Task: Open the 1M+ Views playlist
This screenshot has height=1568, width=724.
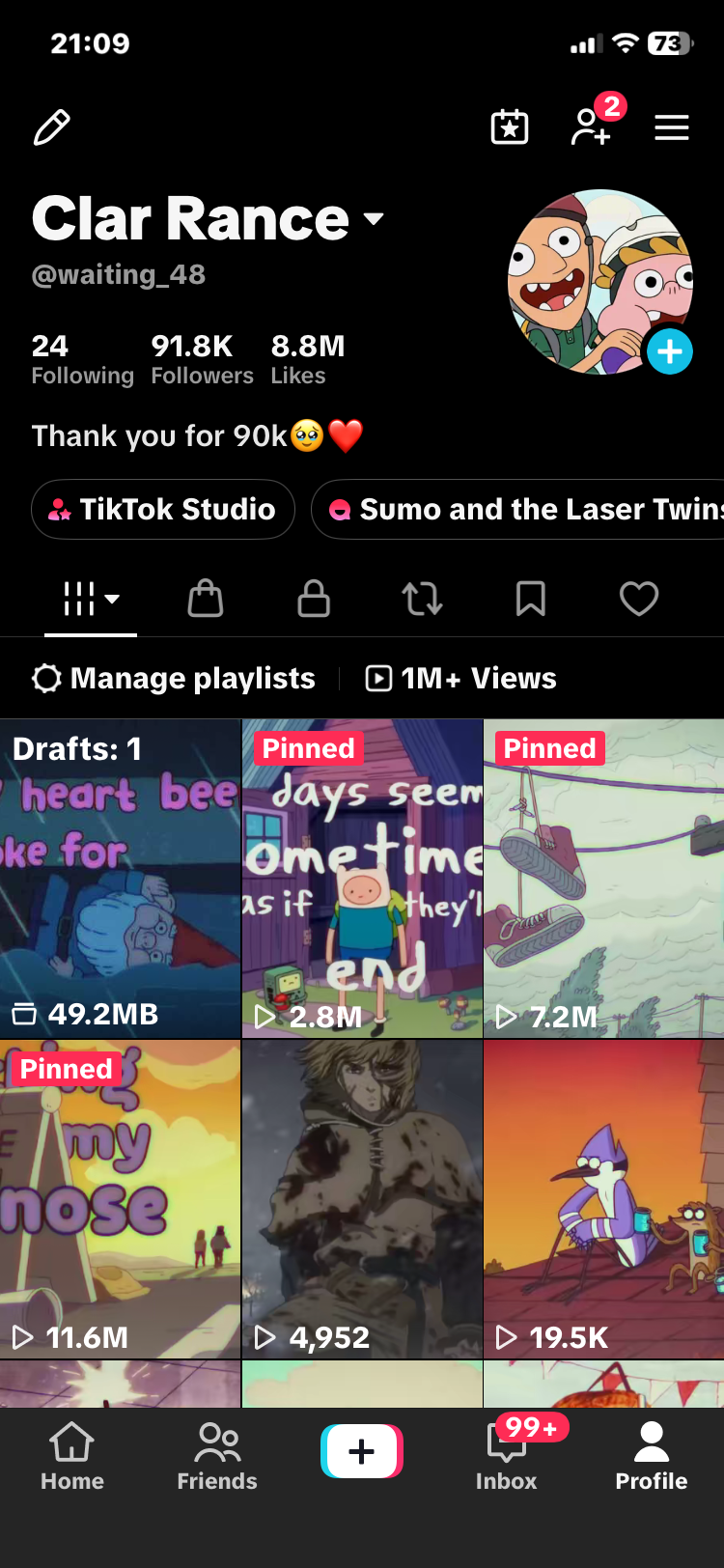Action: point(461,679)
